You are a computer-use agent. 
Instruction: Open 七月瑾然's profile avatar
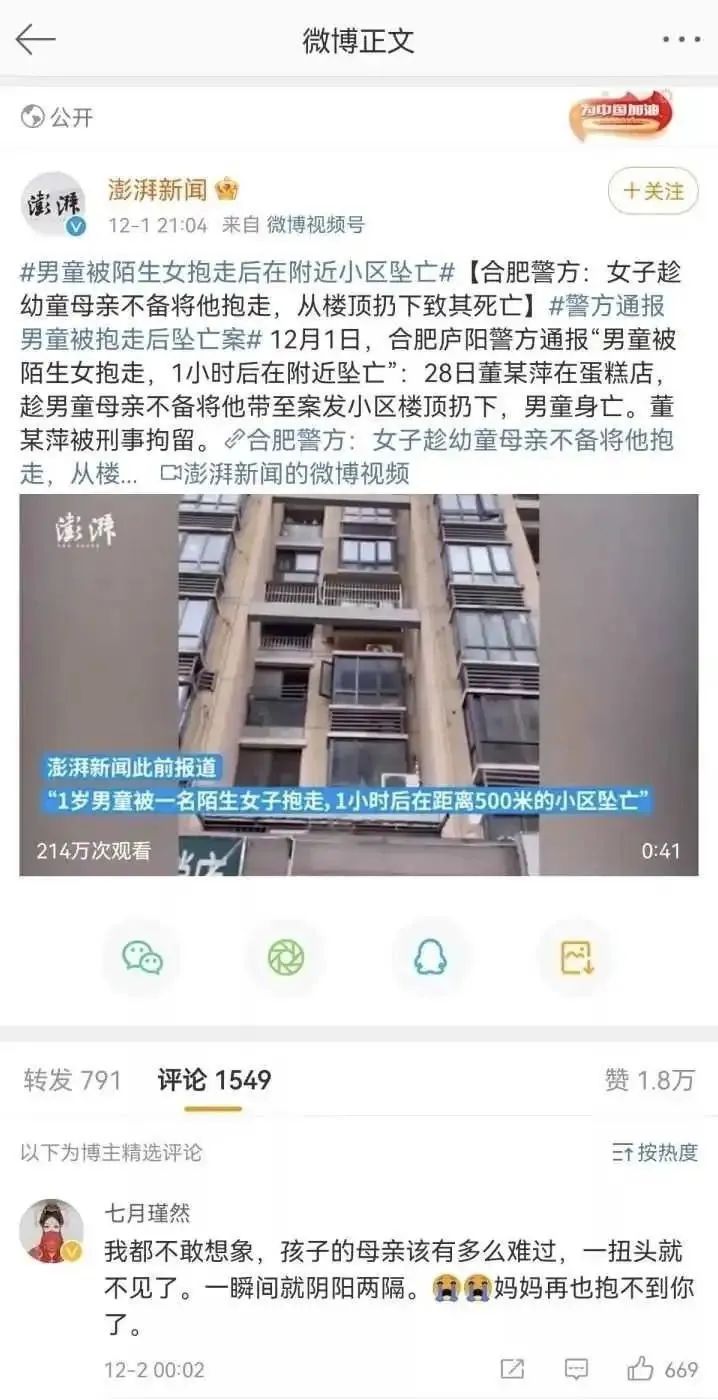point(52,1231)
